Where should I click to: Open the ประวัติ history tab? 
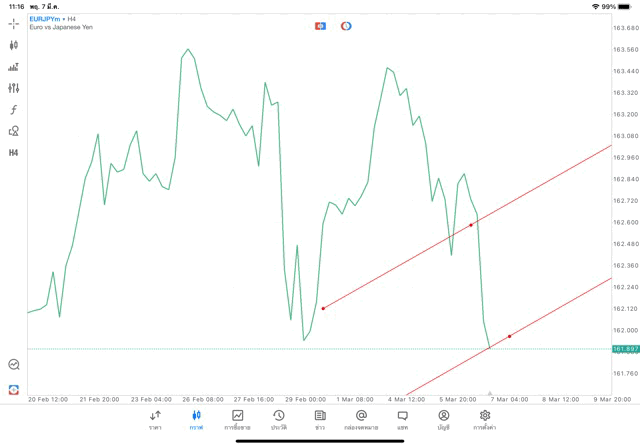pos(278,419)
